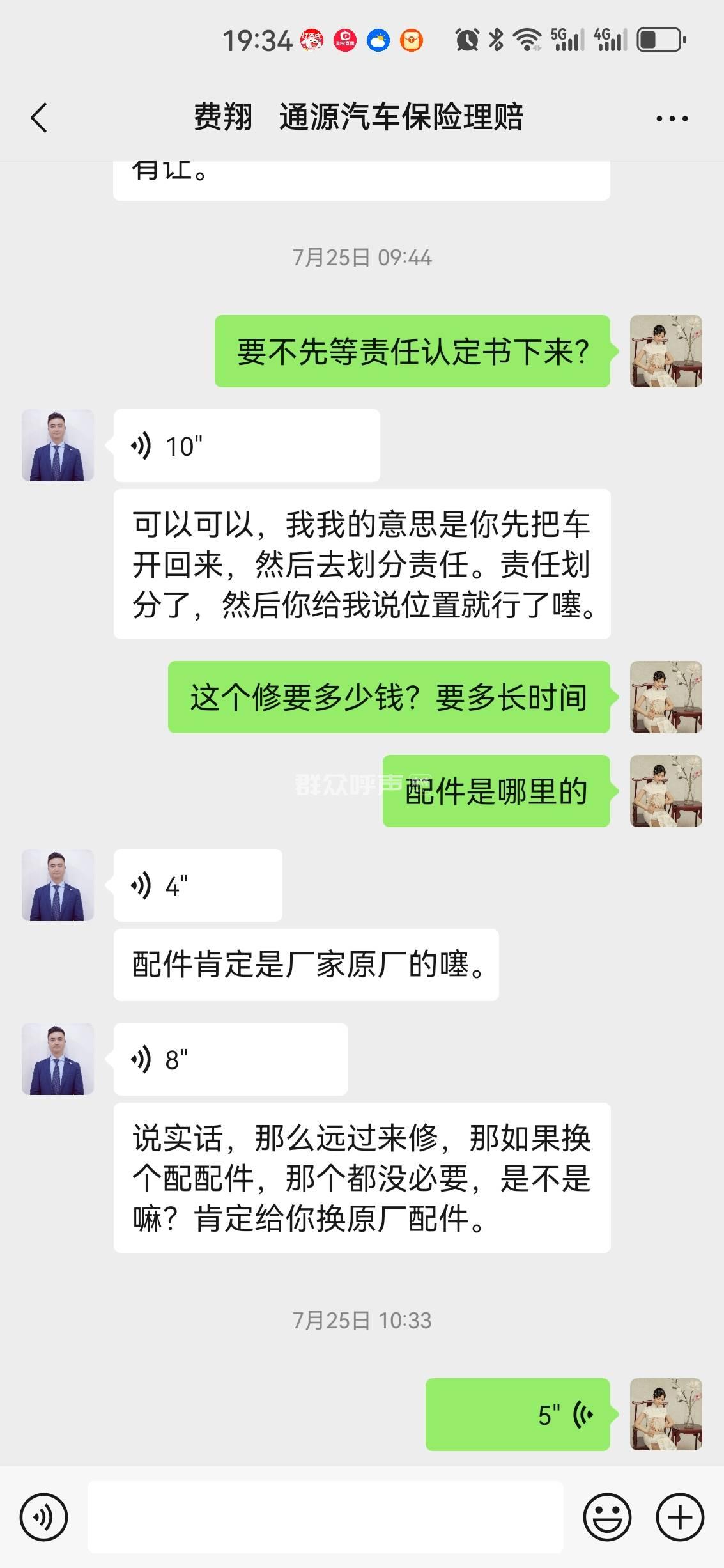Focus the message text field
Image resolution: width=724 pixels, height=1568 pixels.
click(x=325, y=1517)
